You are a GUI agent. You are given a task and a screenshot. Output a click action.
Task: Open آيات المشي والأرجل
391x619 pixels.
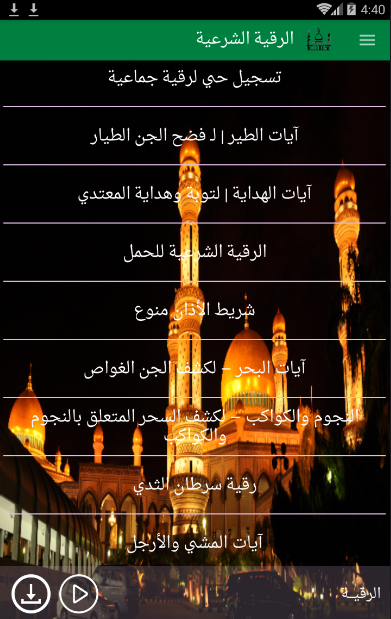click(195, 542)
